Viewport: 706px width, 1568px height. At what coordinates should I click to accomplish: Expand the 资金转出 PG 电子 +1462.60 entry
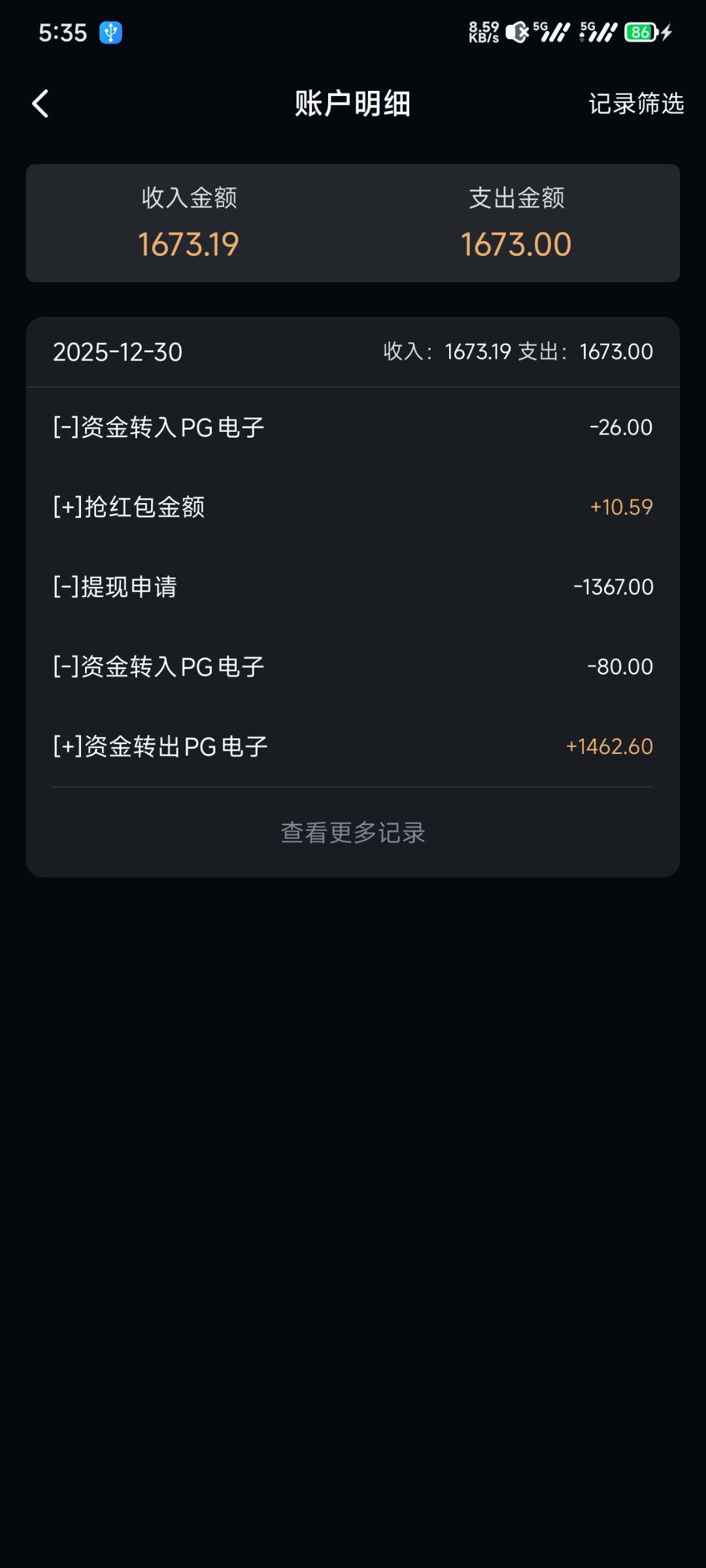point(353,745)
